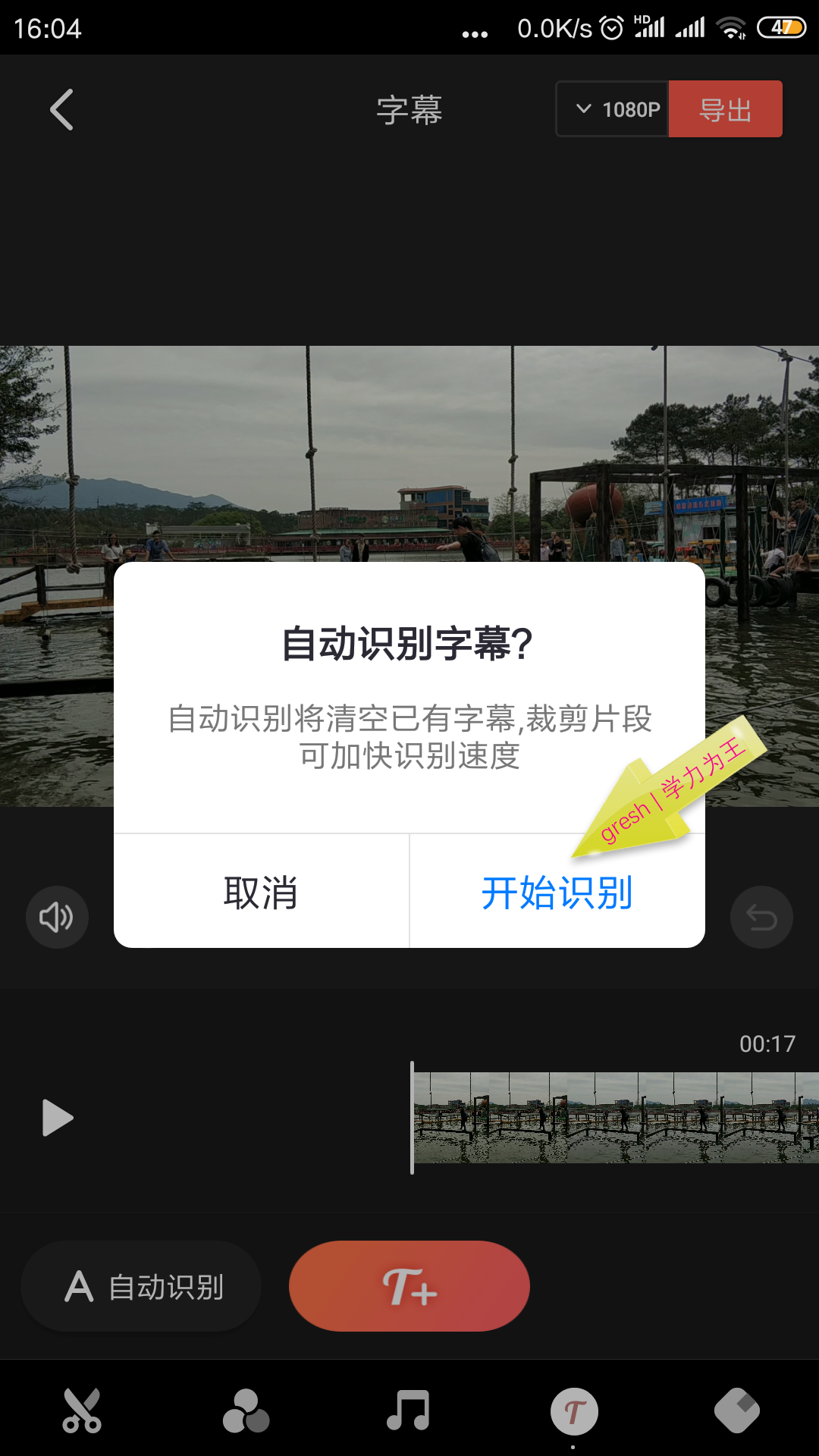
Task: Tap the back arrow to exit subtitle editor
Action: point(61,108)
